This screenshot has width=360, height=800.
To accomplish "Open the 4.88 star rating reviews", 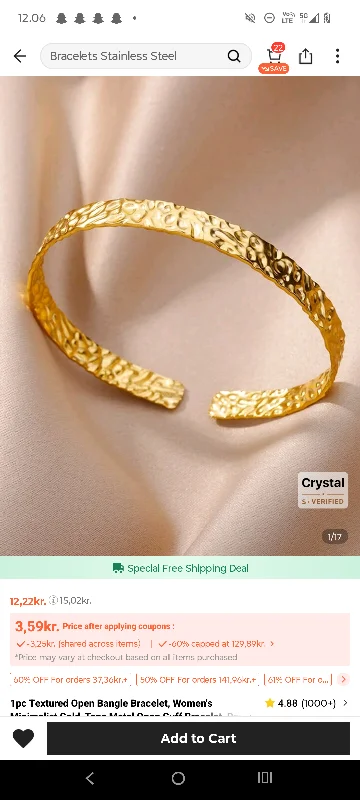I will click(306, 703).
